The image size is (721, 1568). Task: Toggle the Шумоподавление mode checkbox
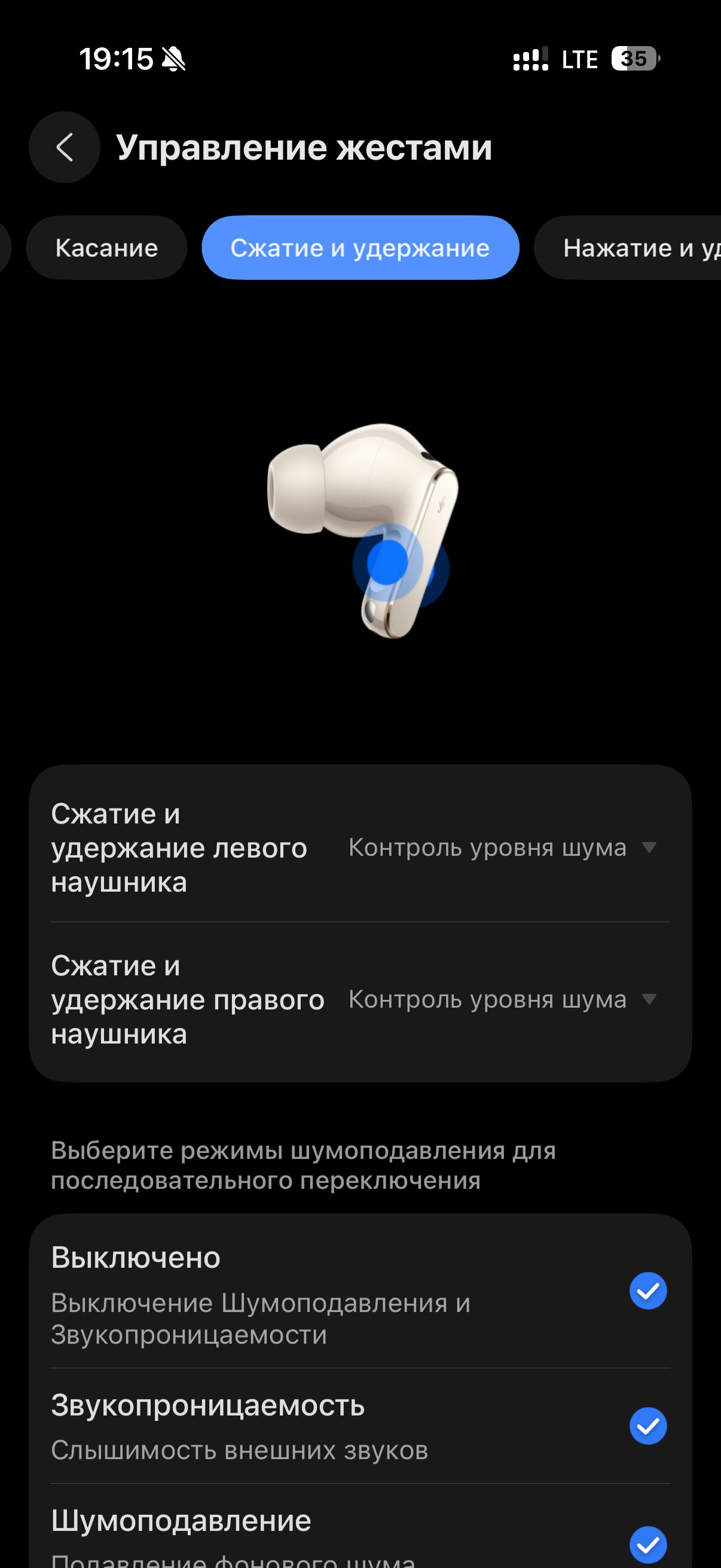pyautogui.click(x=648, y=1543)
